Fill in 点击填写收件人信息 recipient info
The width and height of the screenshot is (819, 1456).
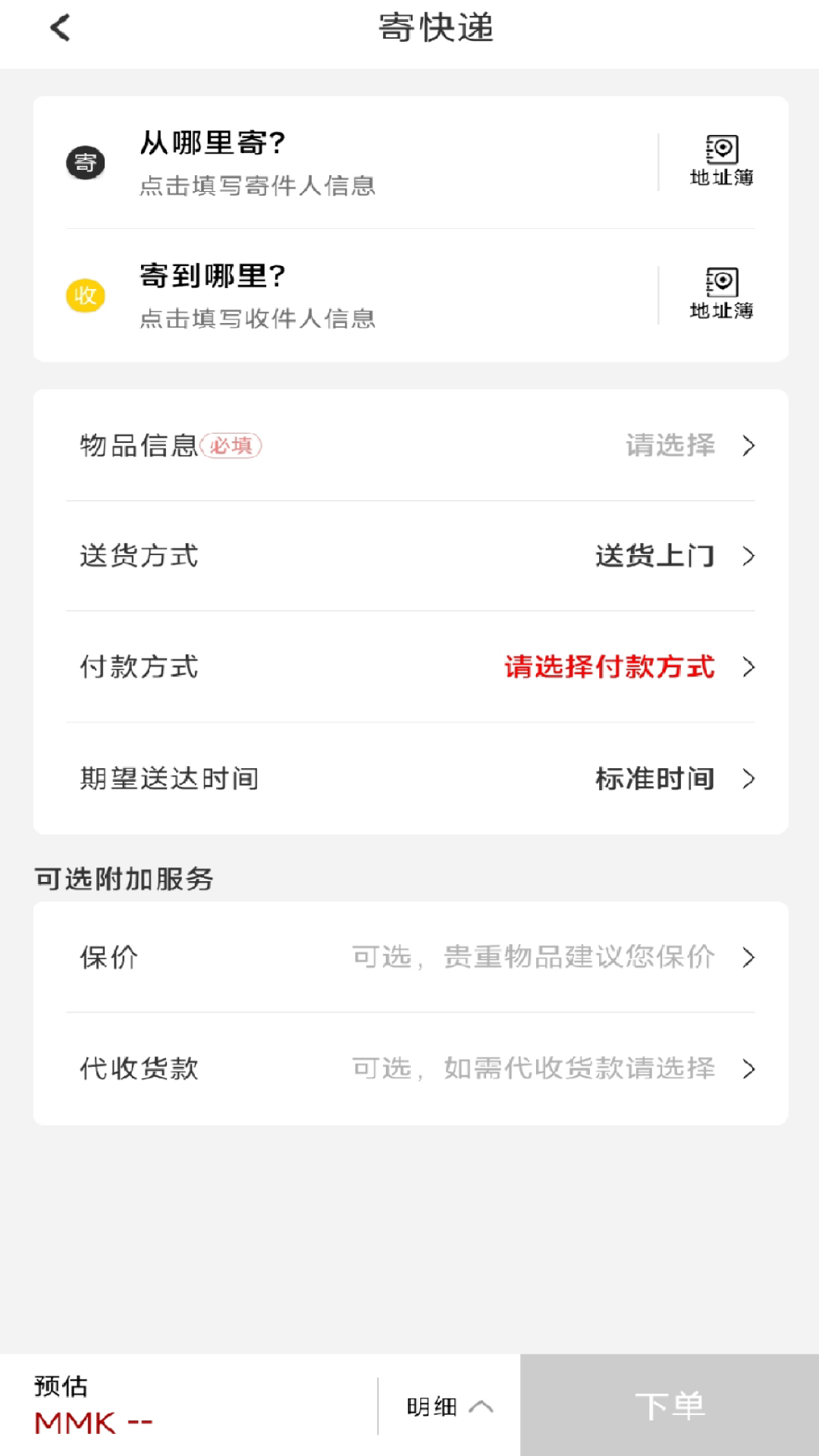(258, 320)
